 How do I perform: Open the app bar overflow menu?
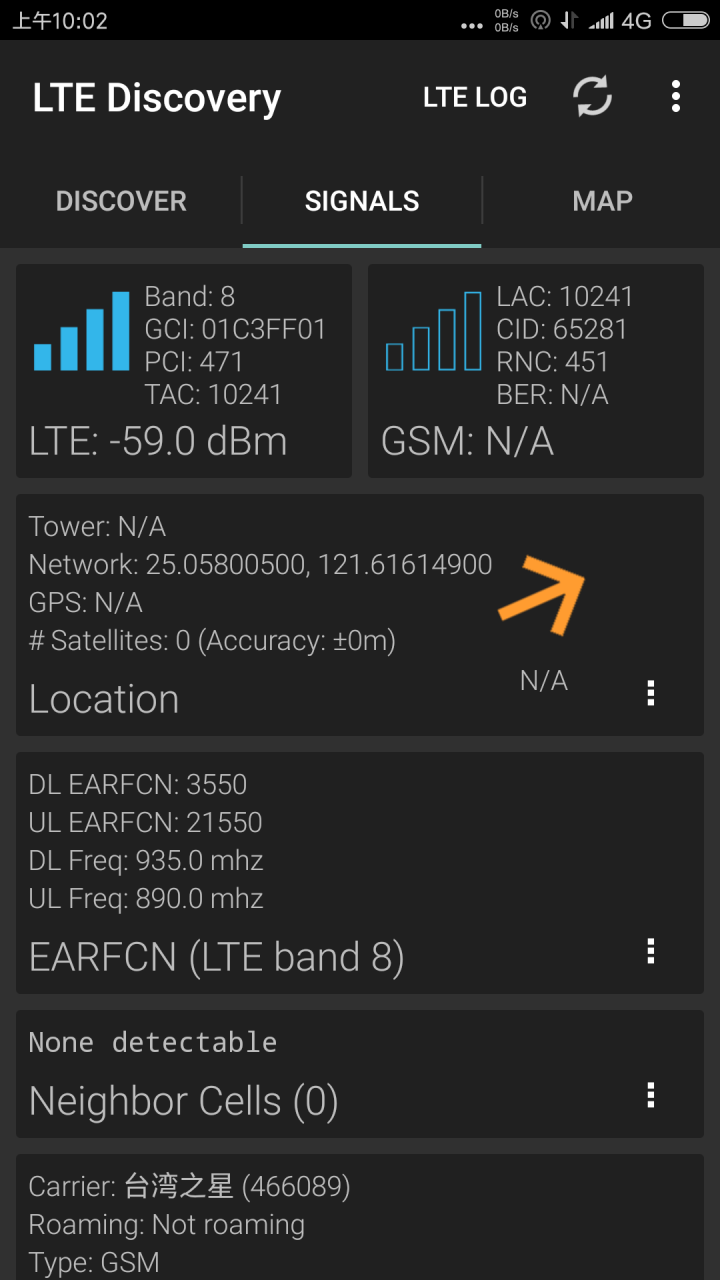(676, 97)
